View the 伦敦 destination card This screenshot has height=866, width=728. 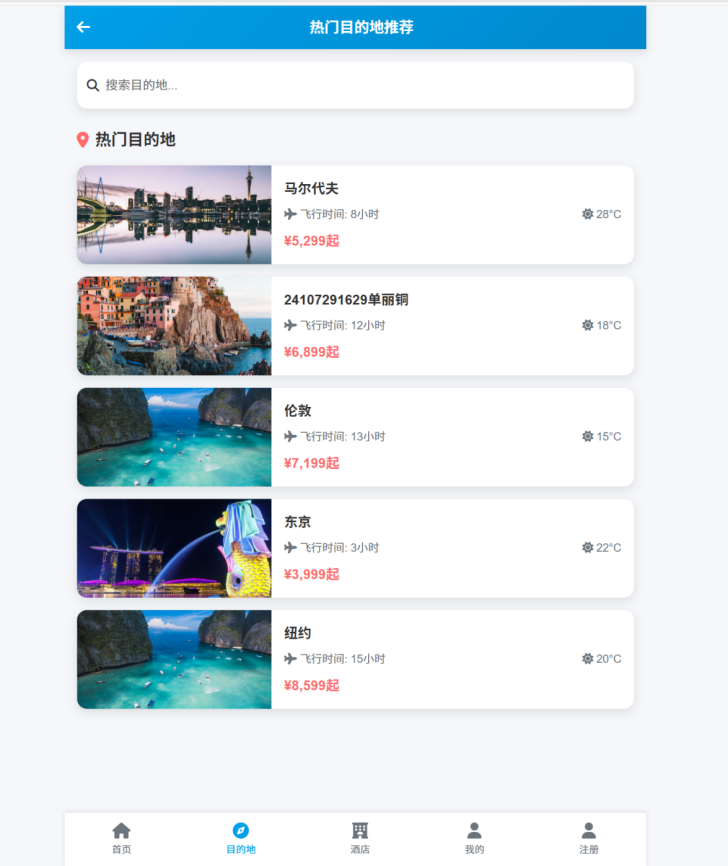pyautogui.click(x=355, y=437)
